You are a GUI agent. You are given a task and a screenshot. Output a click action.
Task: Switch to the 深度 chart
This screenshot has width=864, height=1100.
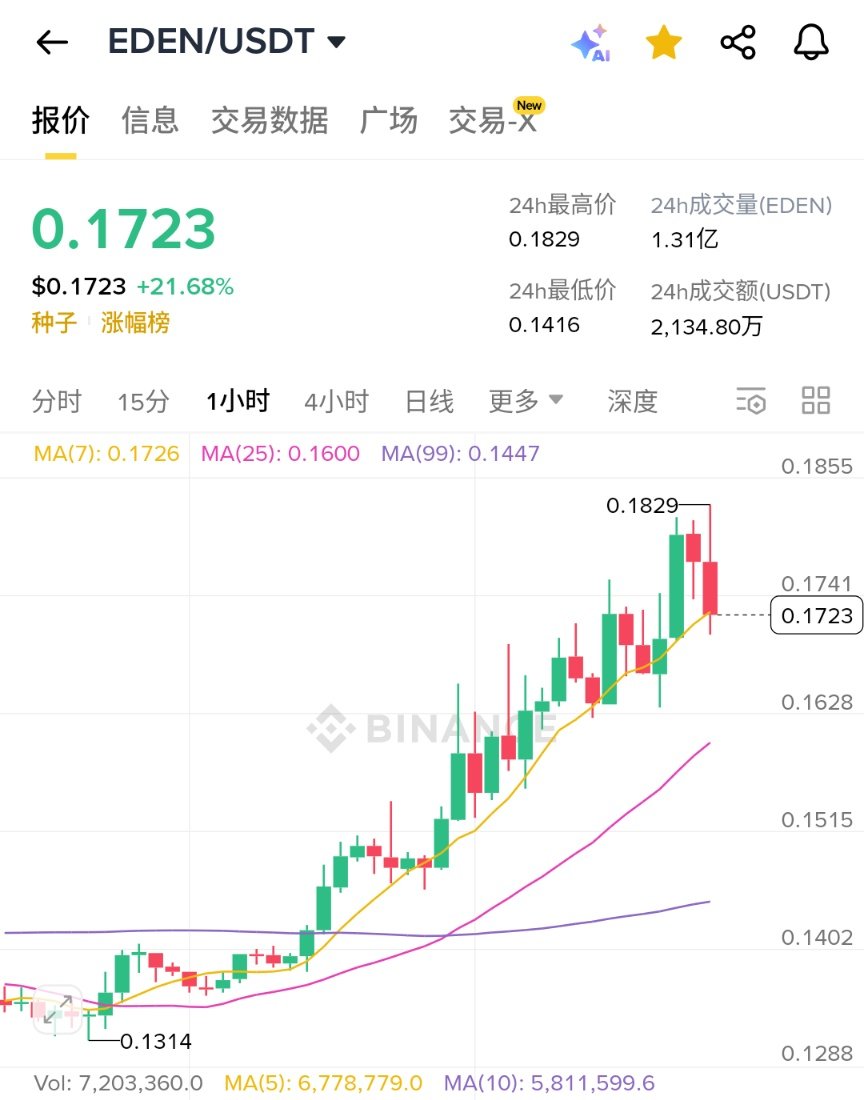632,402
